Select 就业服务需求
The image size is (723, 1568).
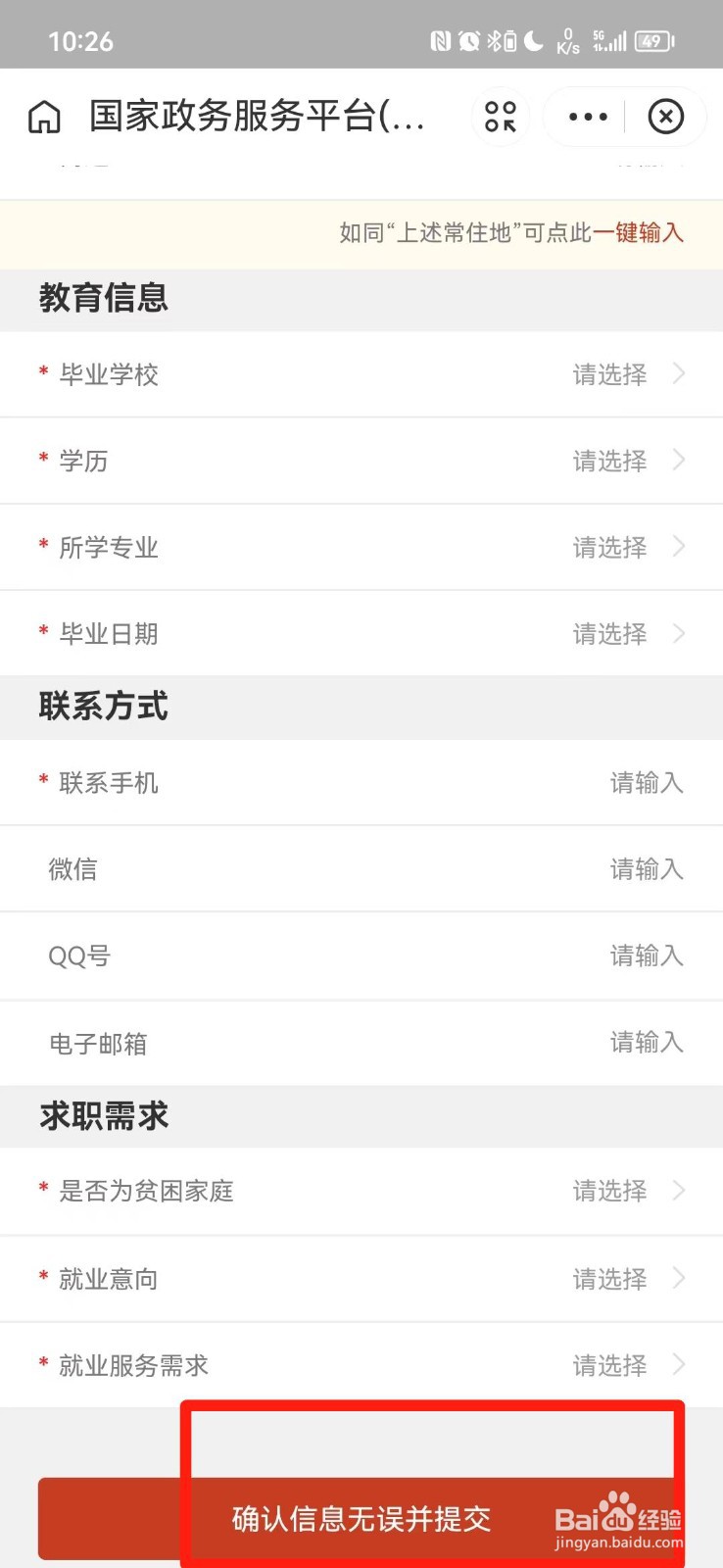click(361, 1365)
